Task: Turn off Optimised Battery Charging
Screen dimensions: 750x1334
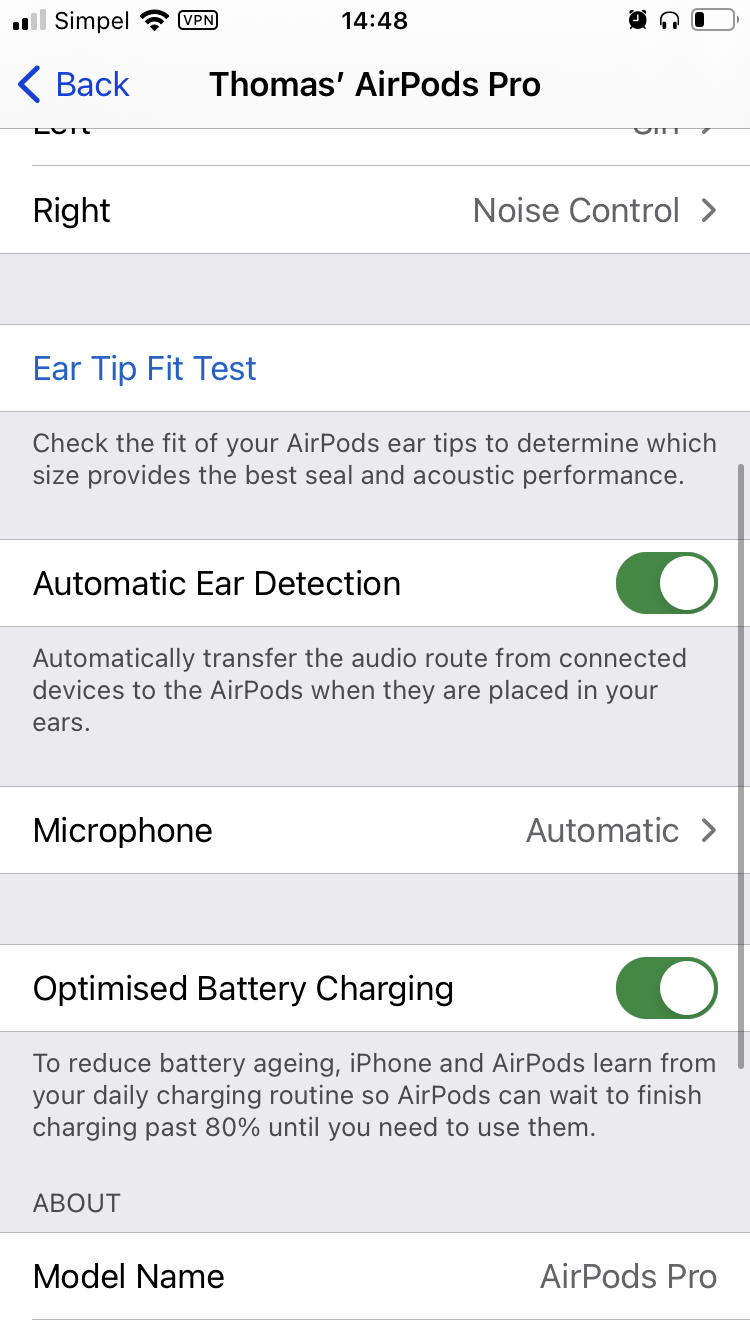Action: [x=666, y=988]
